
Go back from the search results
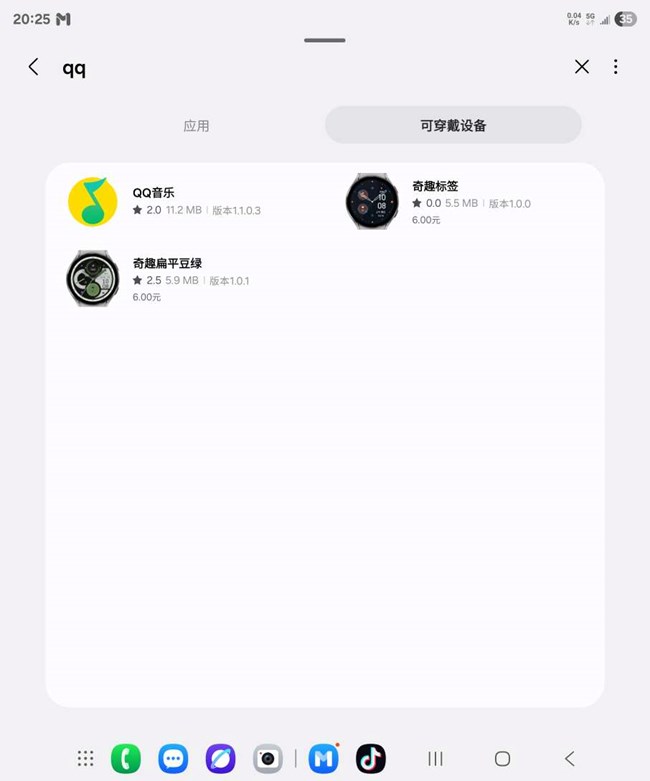pos(33,67)
